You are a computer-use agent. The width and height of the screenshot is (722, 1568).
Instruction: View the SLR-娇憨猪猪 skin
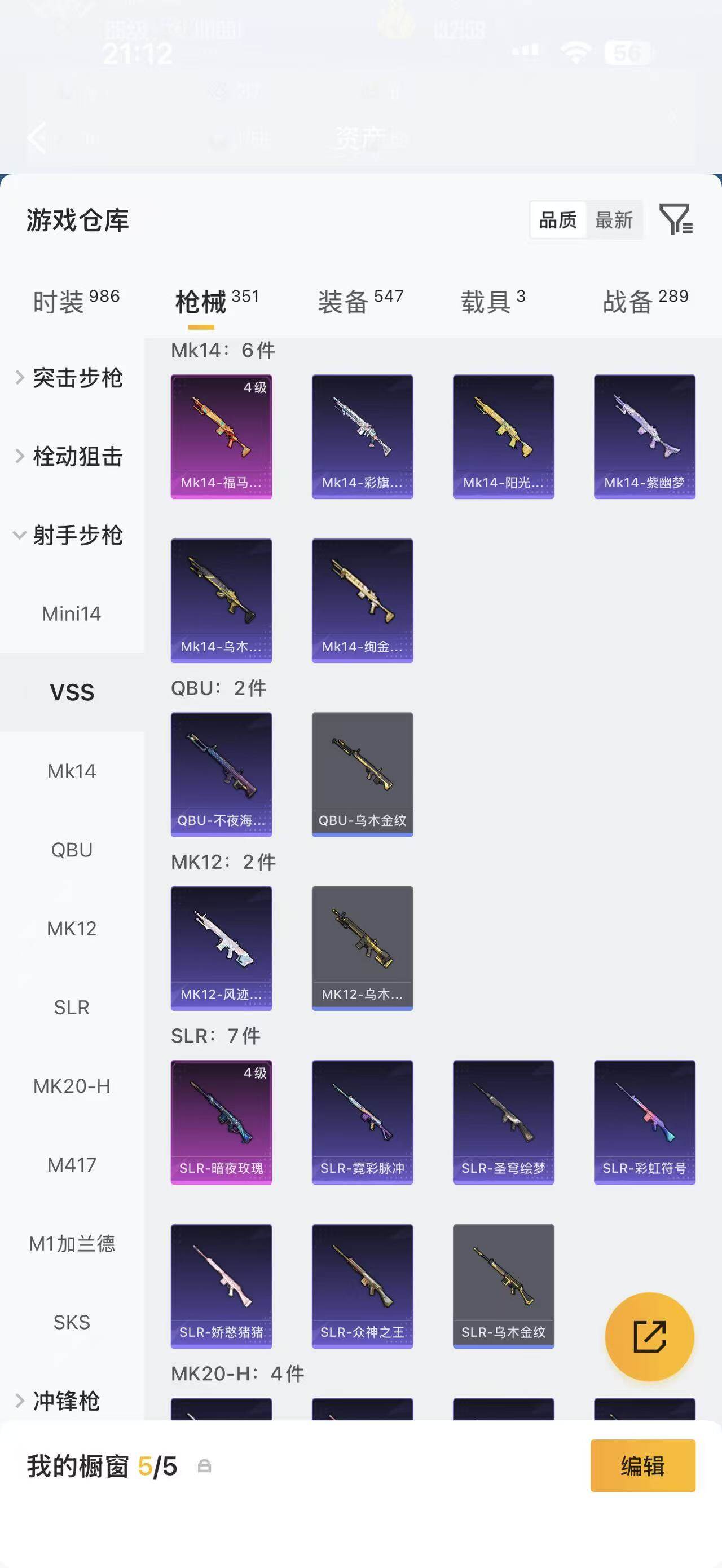pyautogui.click(x=222, y=1286)
